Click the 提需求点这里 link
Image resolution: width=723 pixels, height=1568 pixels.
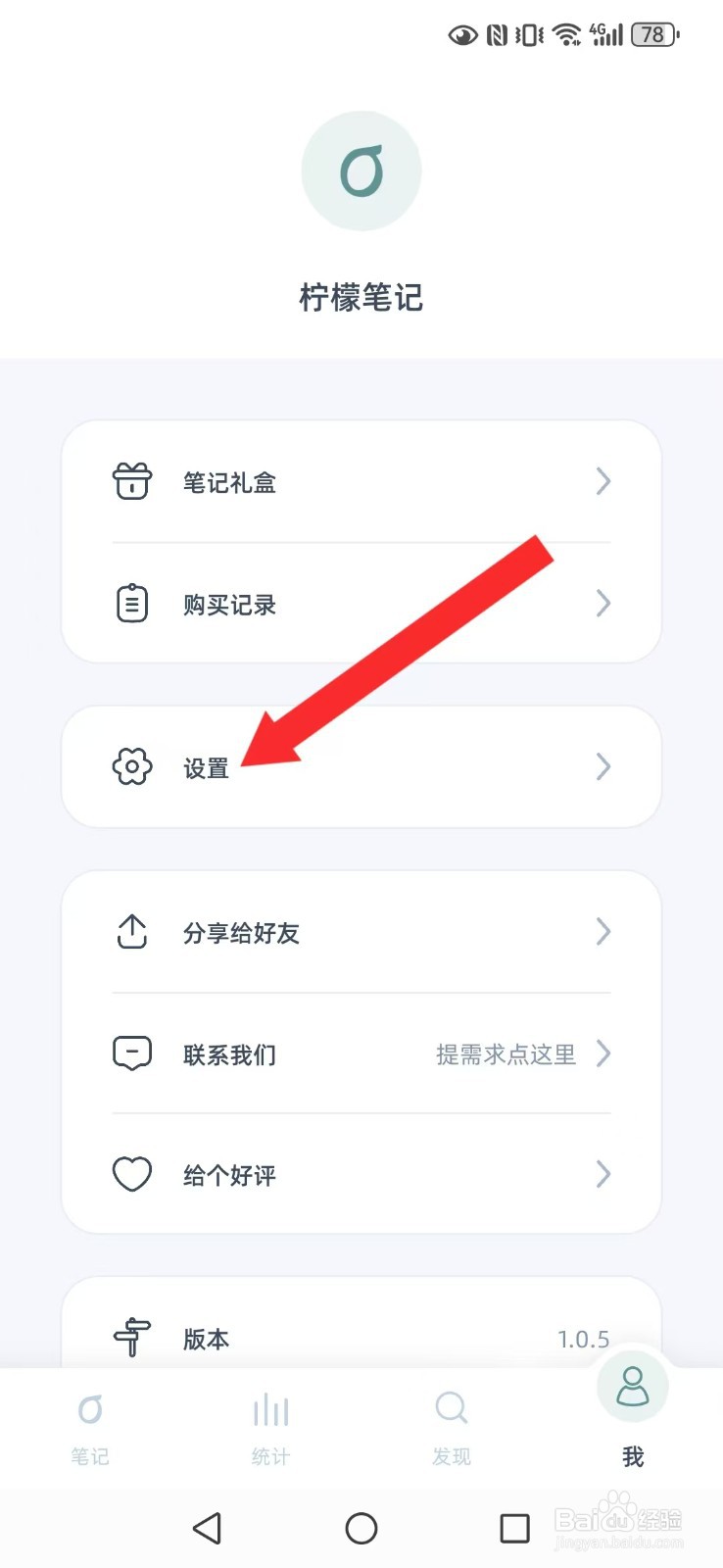click(506, 1053)
